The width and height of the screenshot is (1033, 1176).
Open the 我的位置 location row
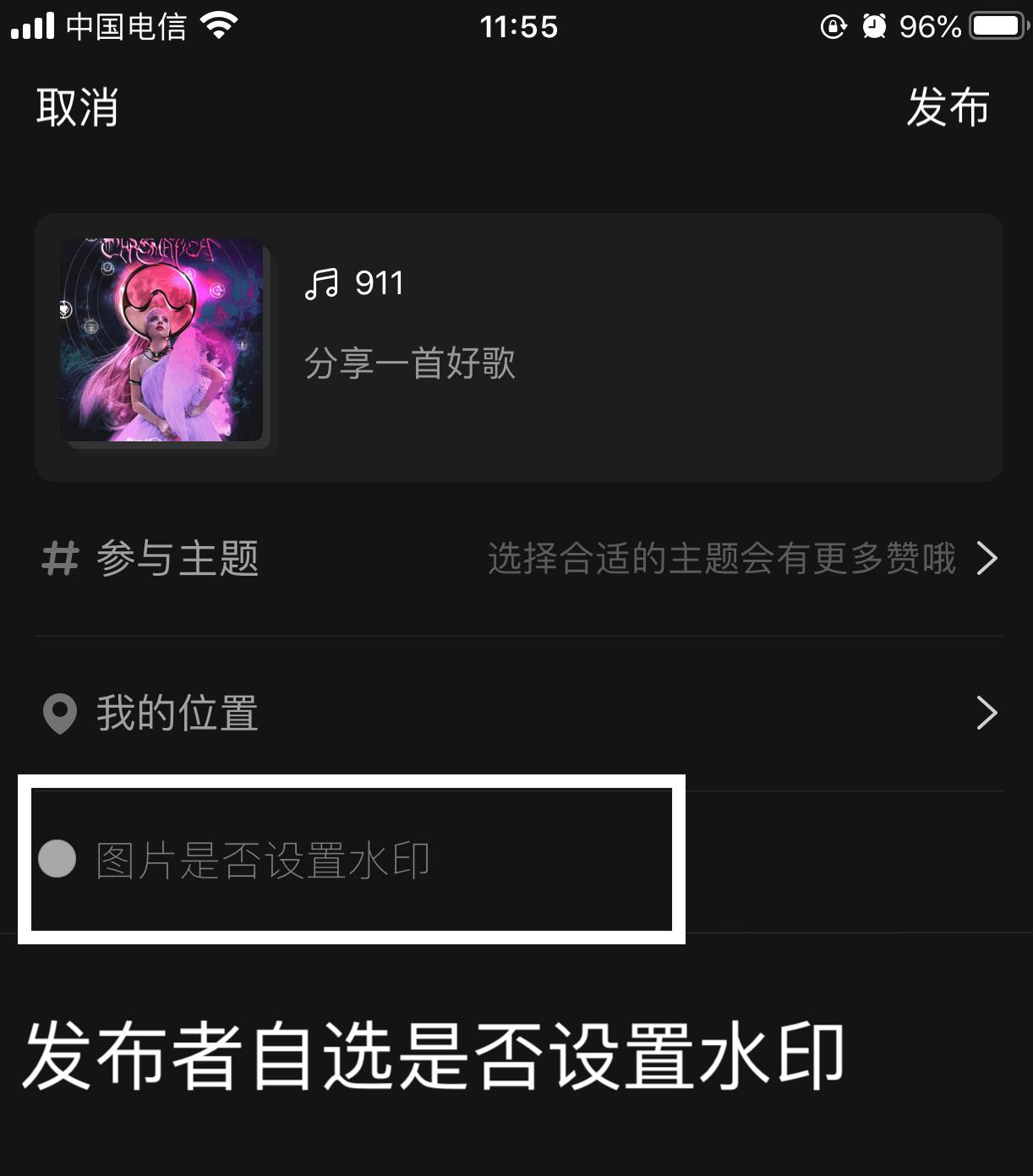tap(518, 714)
